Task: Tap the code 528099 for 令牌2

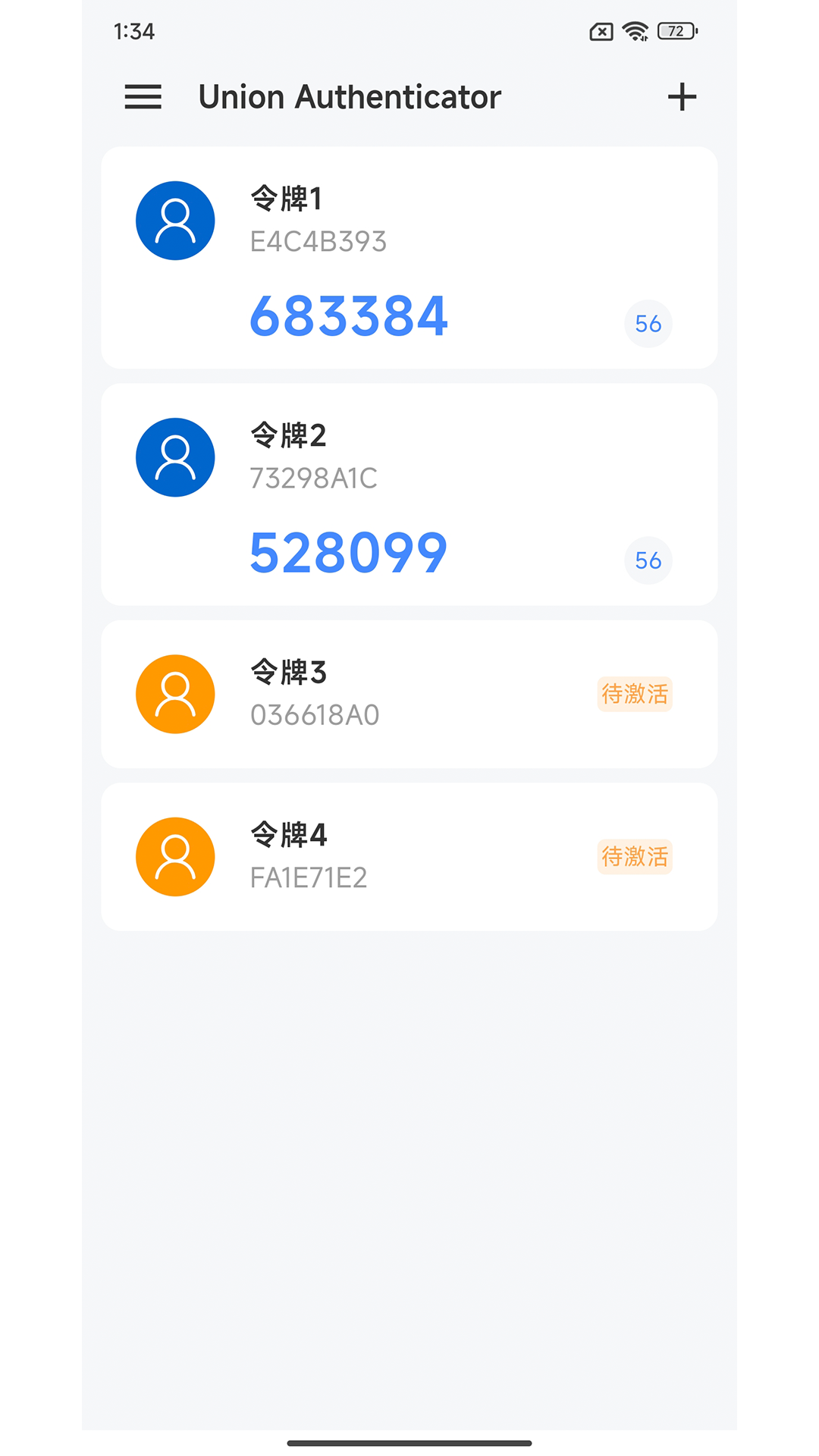Action: (349, 551)
